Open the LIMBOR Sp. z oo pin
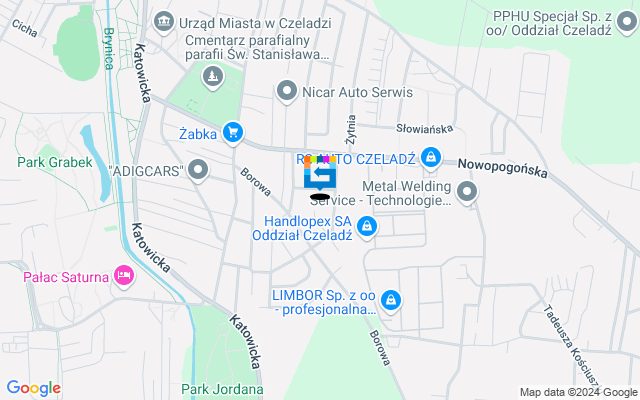 (391, 299)
